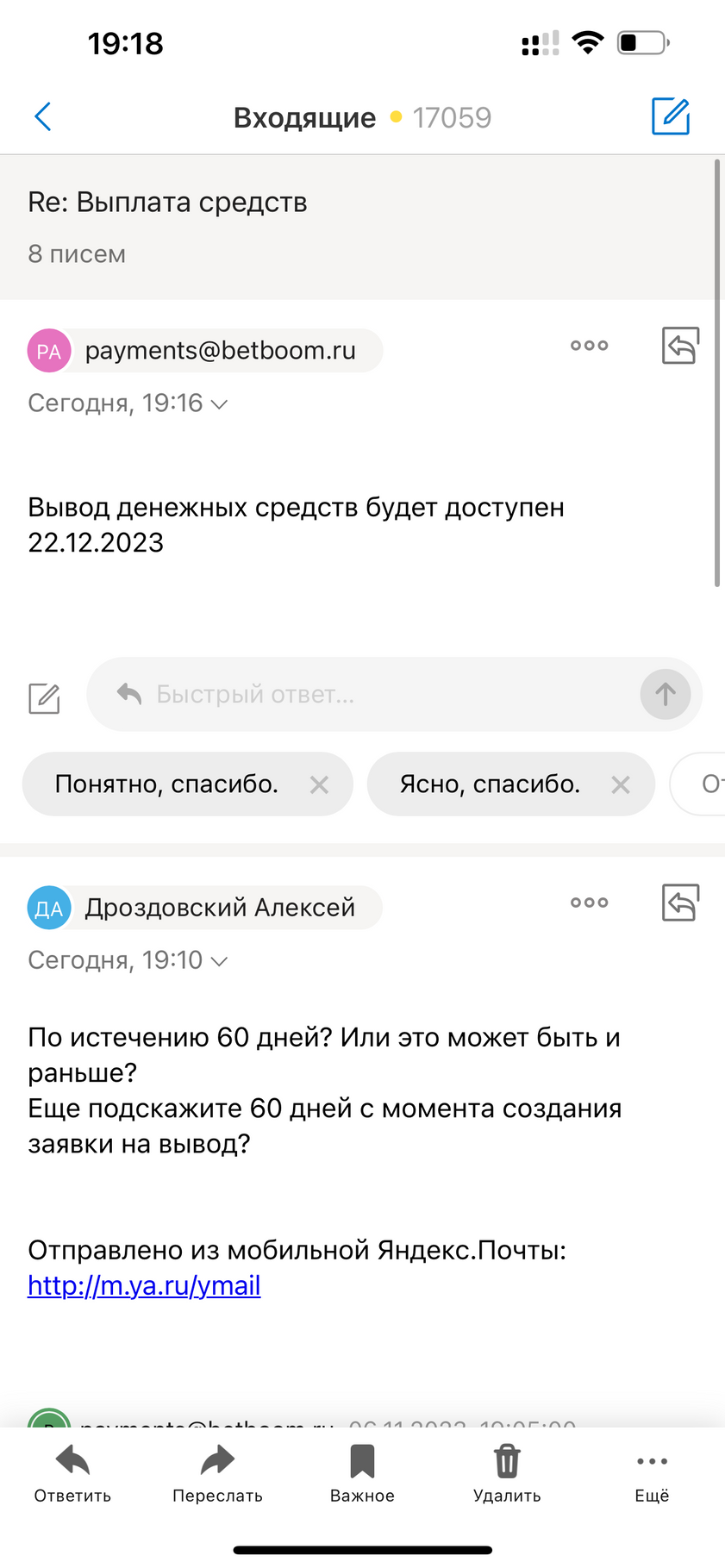Tap reply icon on Дроздовский Алексей message
Viewport: 725px width, 1568px height.
[x=680, y=903]
